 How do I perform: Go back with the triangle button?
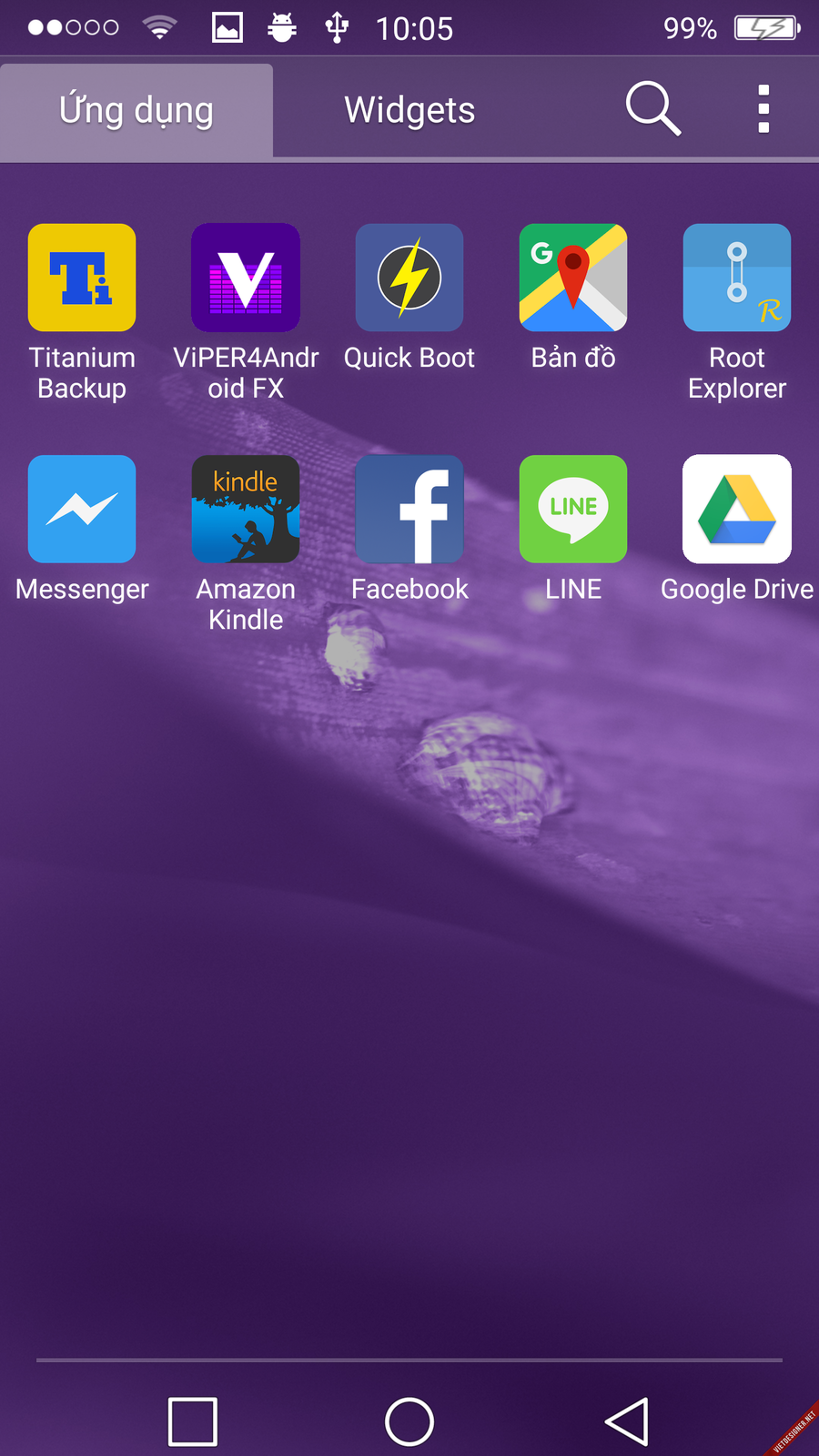point(627,1421)
